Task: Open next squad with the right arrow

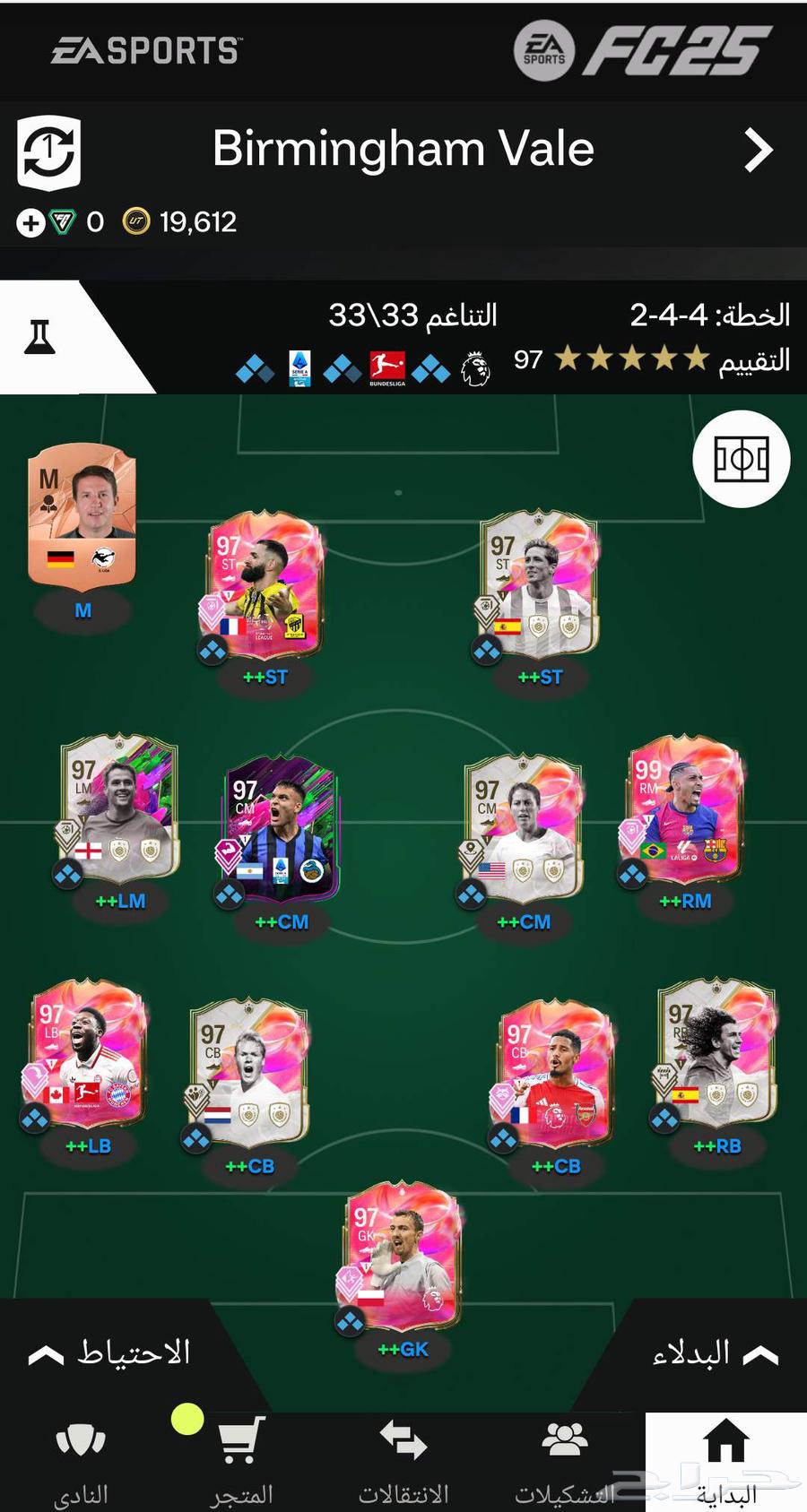Action: (x=759, y=151)
